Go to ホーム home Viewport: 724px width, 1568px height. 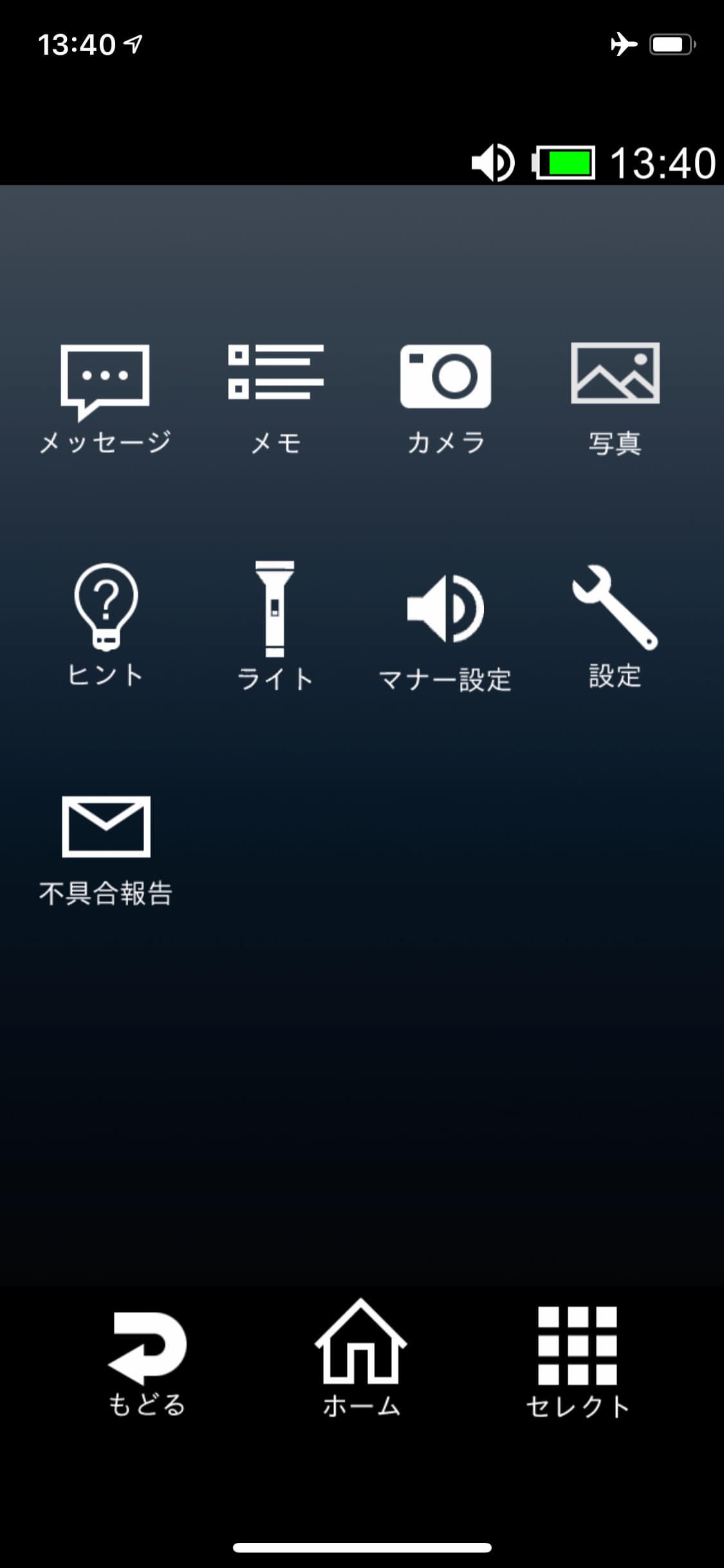pyautogui.click(x=361, y=1358)
